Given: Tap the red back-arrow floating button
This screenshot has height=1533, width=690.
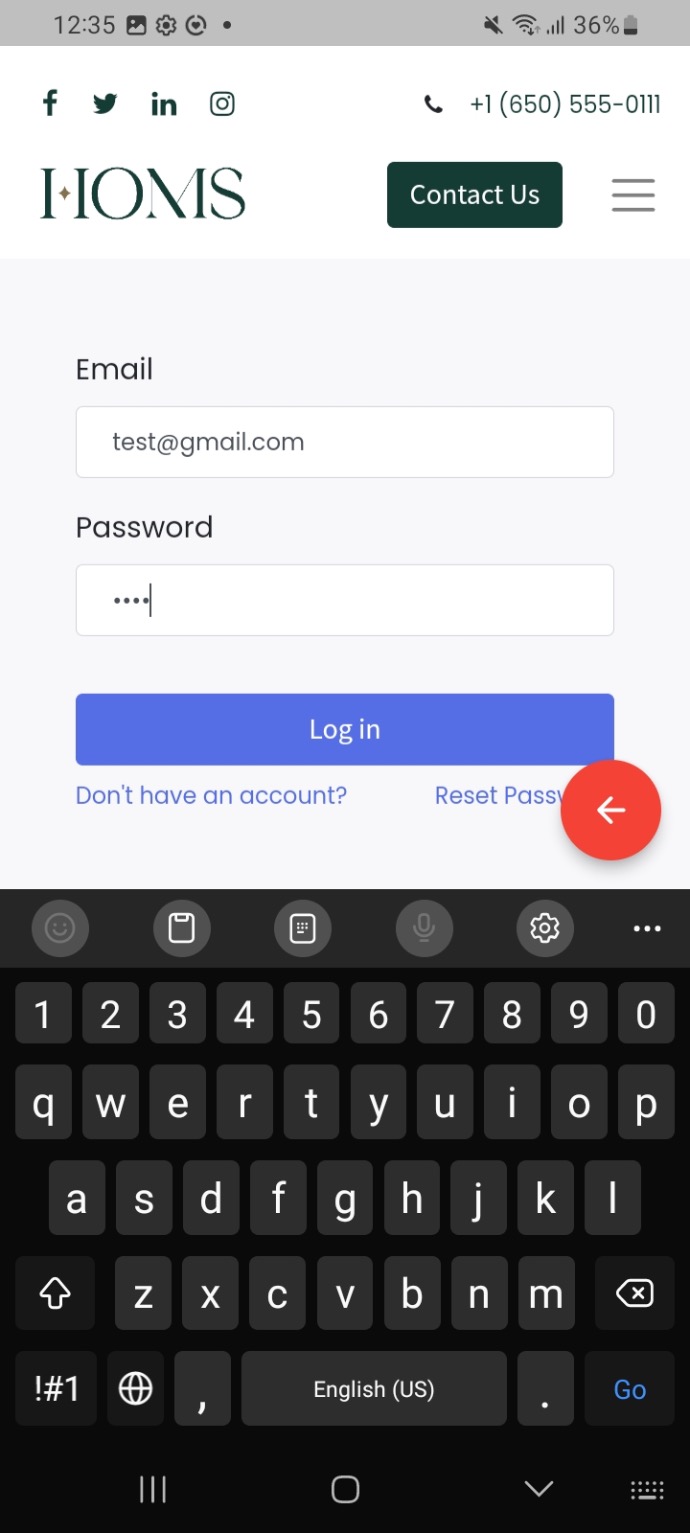Looking at the screenshot, I should click(x=611, y=810).
